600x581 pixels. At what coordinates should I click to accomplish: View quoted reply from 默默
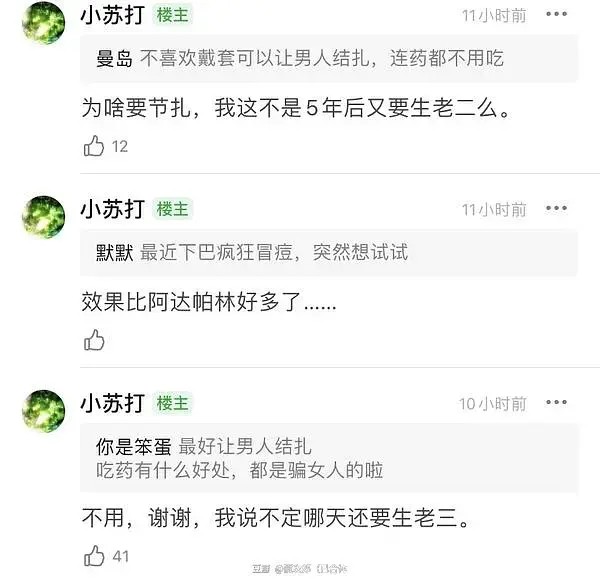click(328, 253)
